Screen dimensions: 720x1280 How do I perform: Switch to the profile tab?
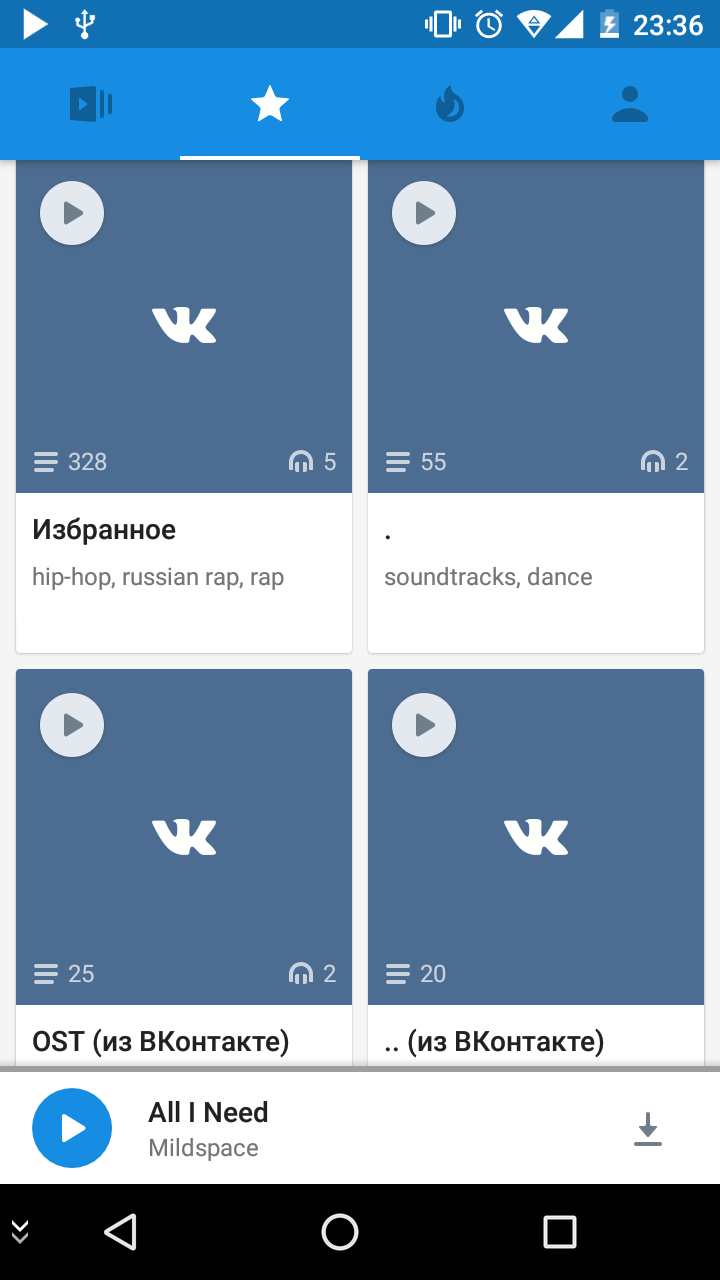630,104
